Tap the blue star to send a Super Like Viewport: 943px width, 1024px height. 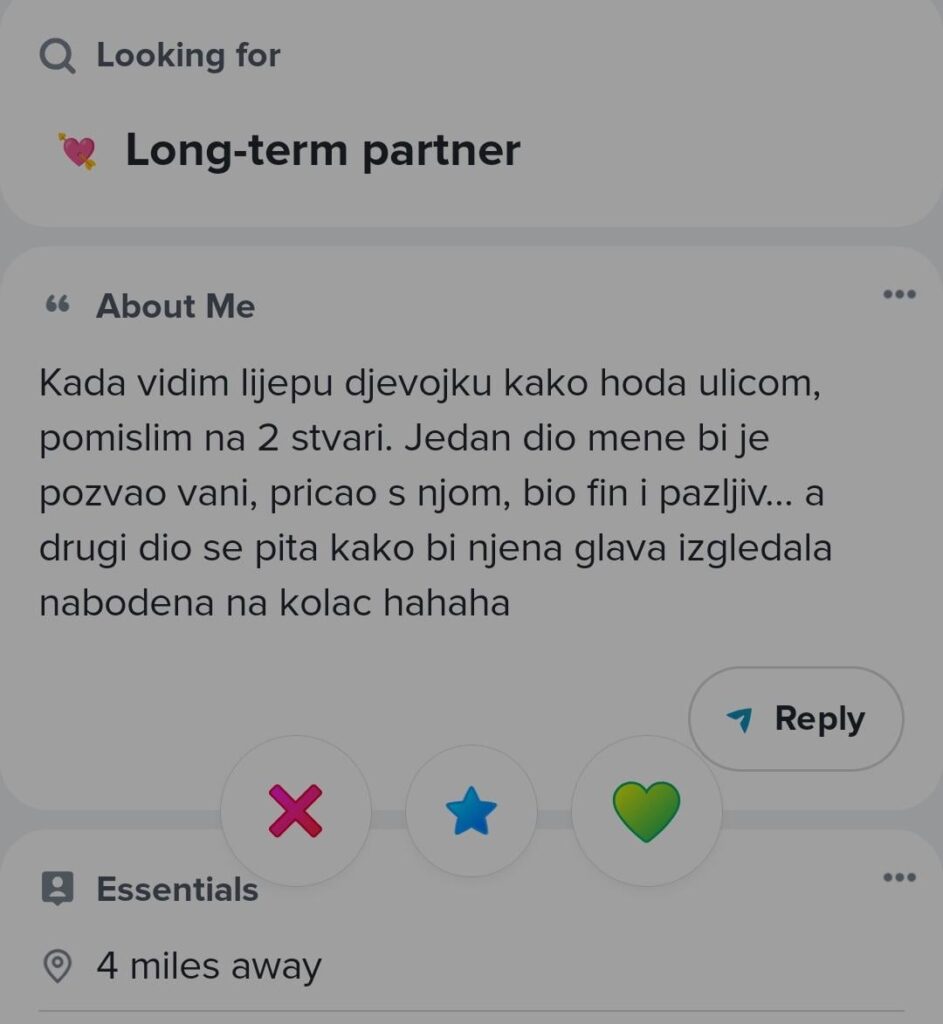pos(471,812)
